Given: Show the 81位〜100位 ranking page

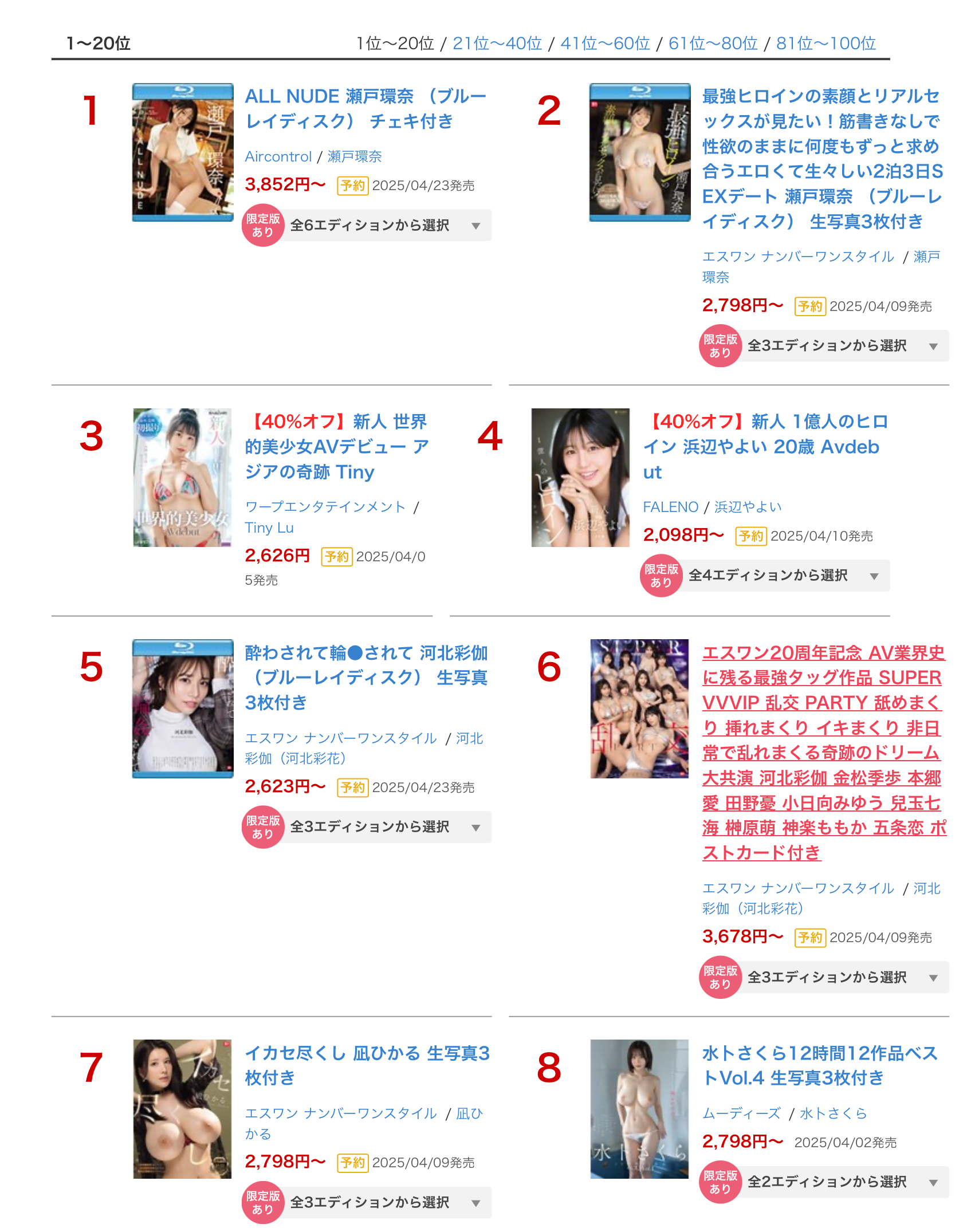Looking at the screenshot, I should [x=826, y=44].
